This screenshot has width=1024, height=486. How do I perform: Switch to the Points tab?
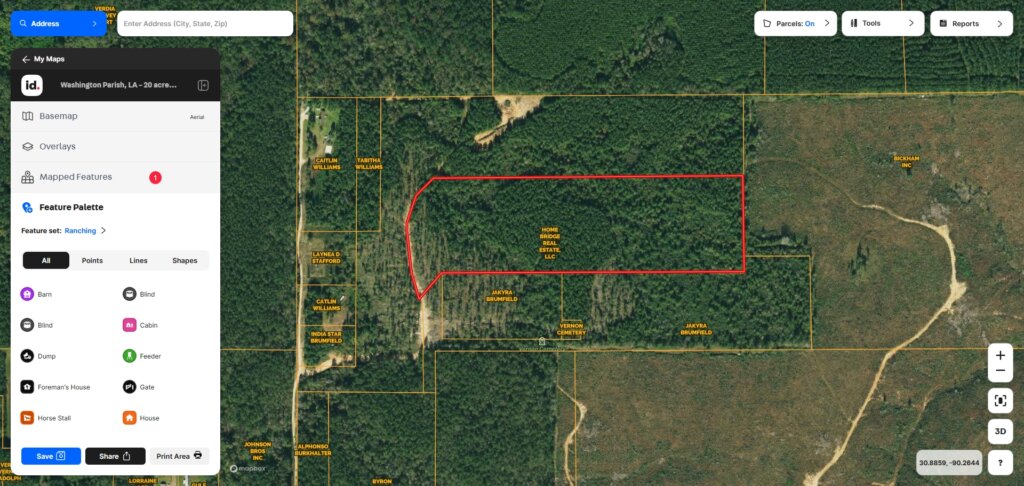tap(92, 260)
